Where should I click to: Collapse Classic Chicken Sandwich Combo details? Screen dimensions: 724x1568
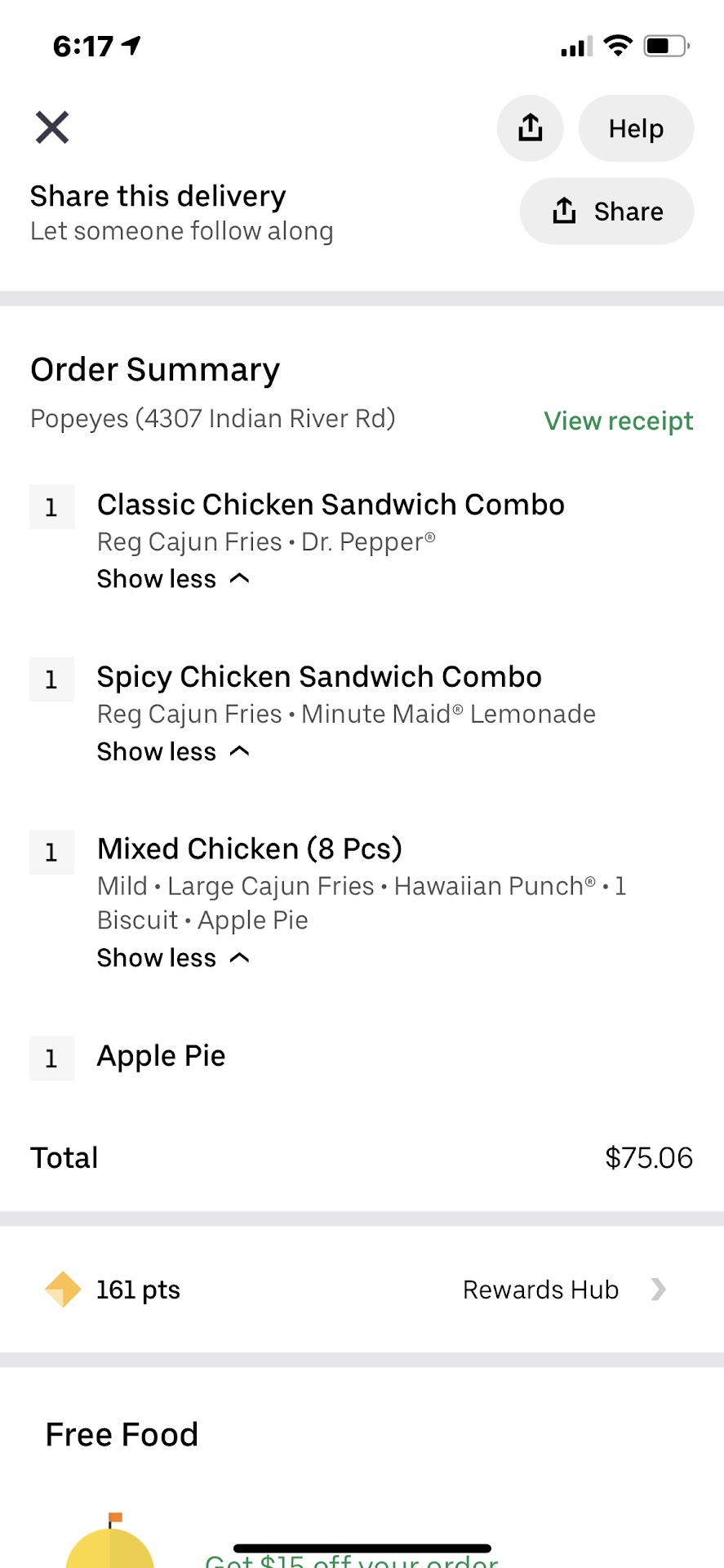(172, 579)
